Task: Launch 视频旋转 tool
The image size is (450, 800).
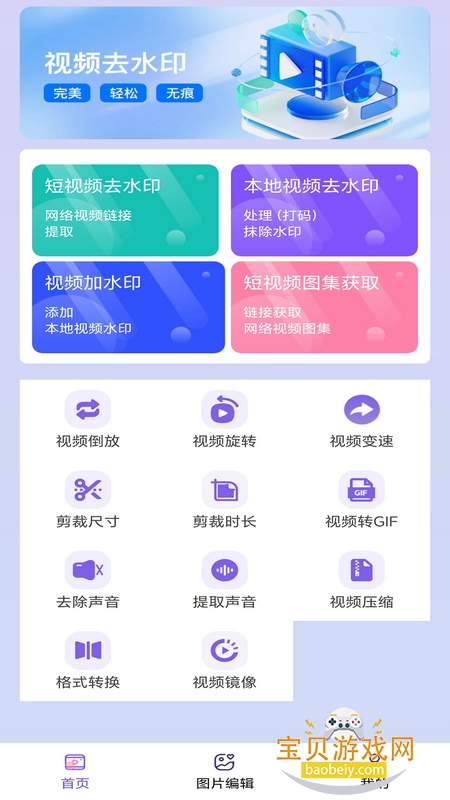Action: (x=224, y=420)
